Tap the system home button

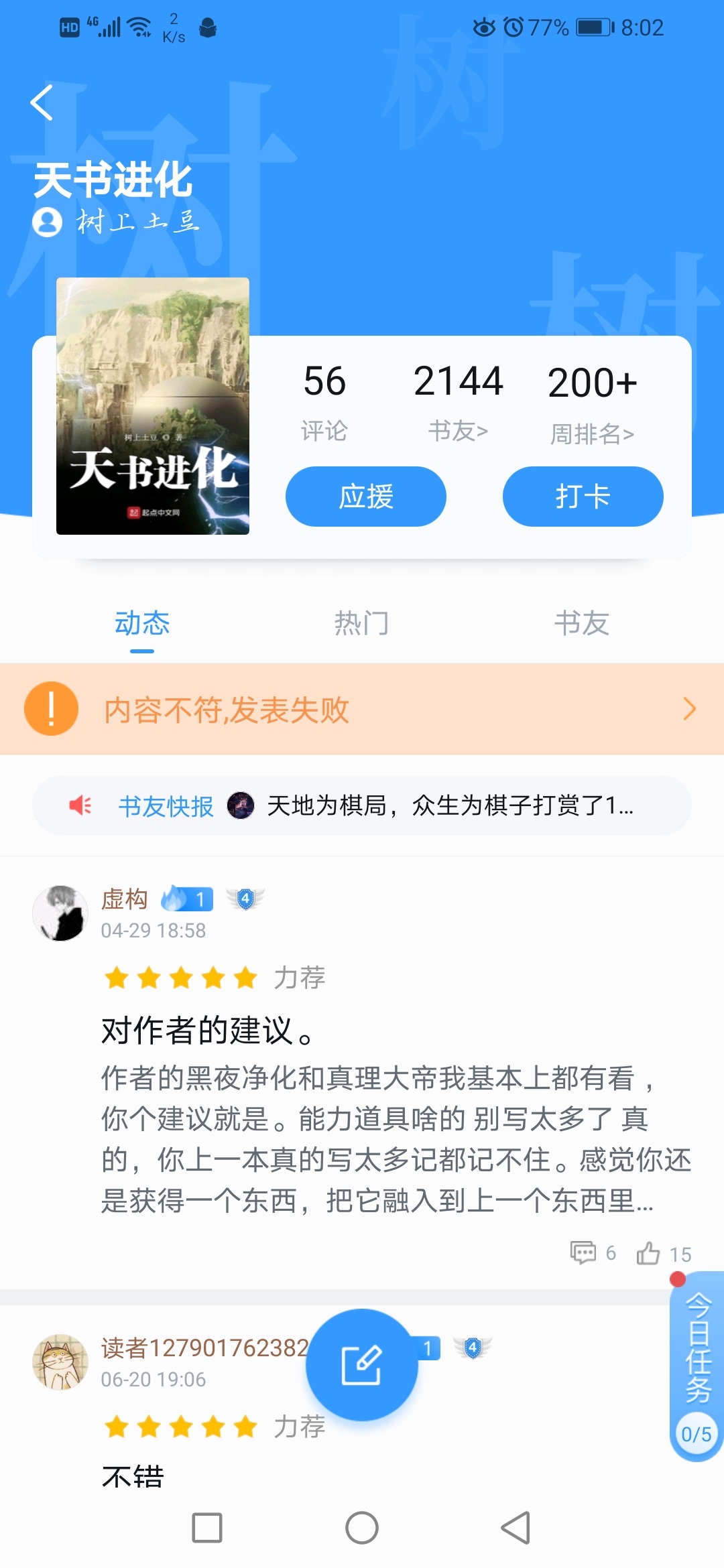362,1528
